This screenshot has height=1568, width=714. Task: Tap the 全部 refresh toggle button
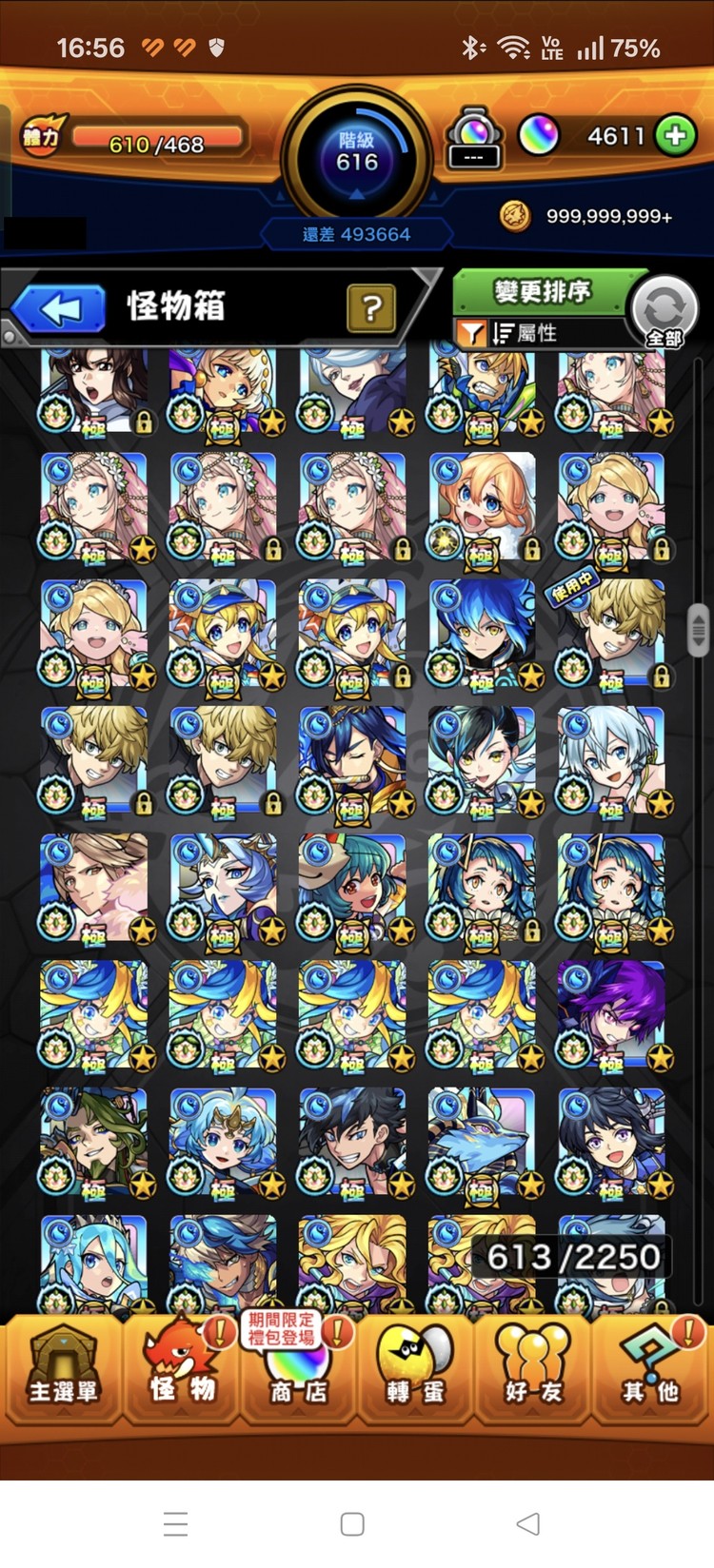[664, 312]
